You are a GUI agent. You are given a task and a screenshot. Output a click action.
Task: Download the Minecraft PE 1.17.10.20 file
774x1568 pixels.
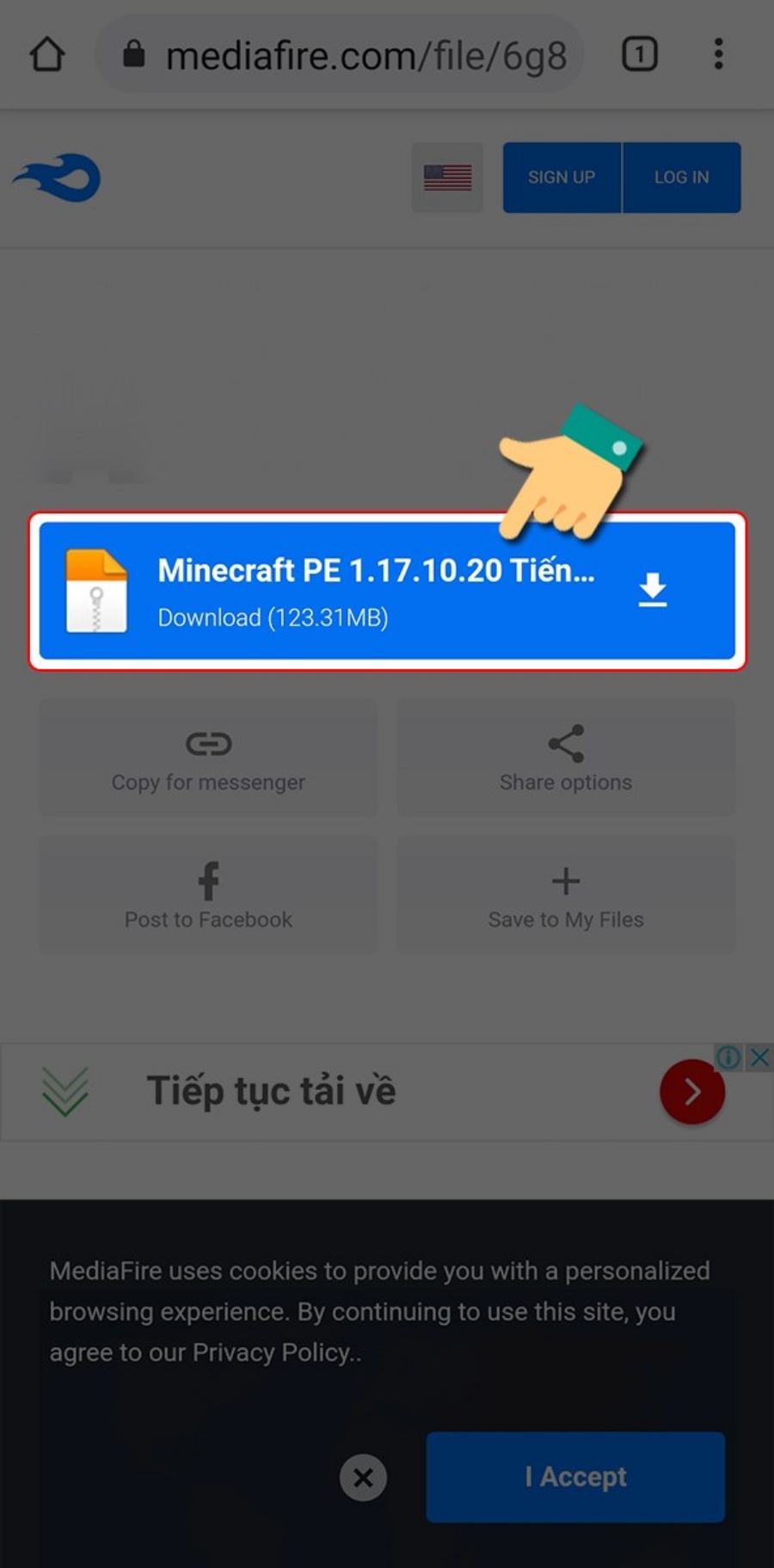tap(387, 591)
